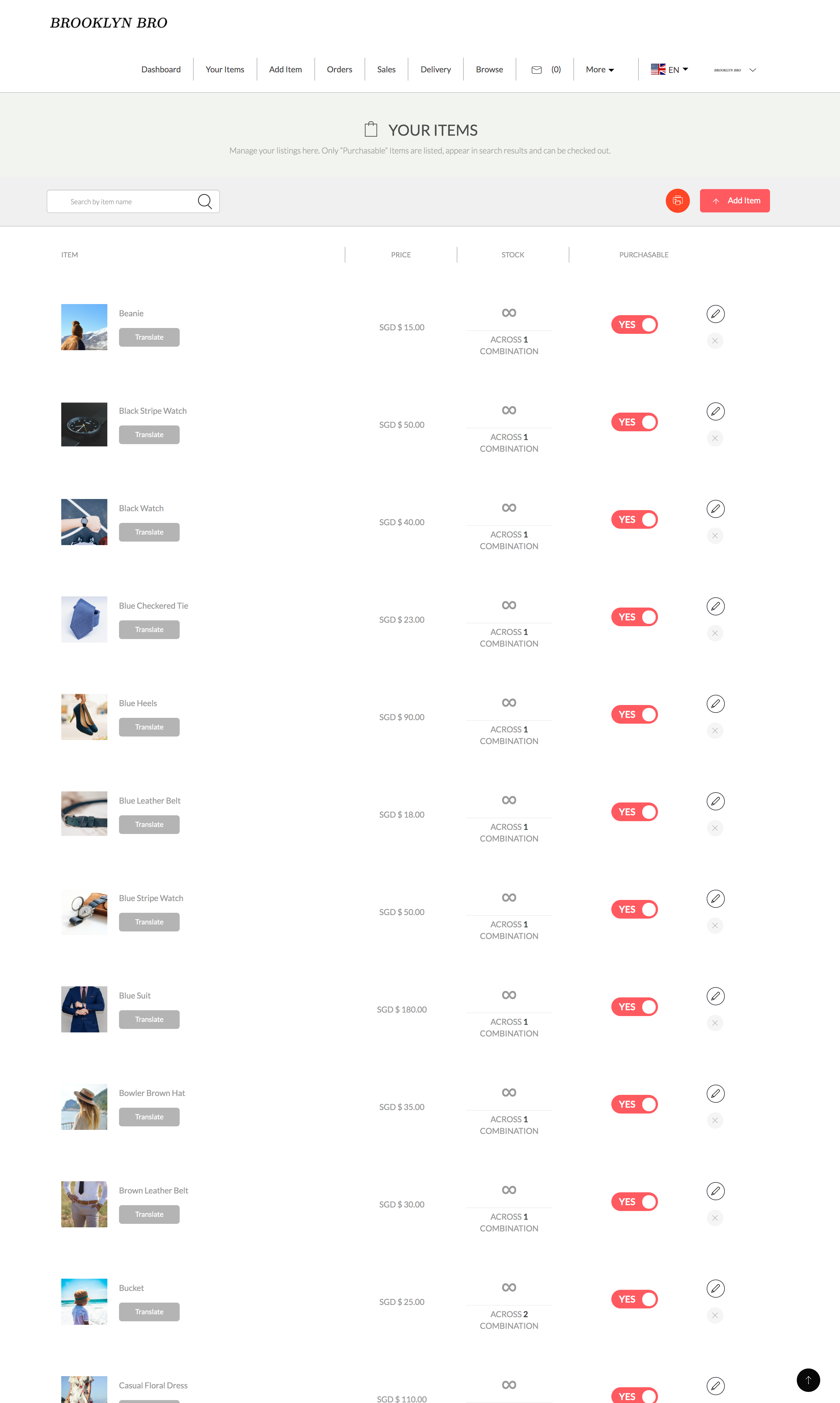Click the scroll-to-top arrow button
This screenshot has height=1403, width=840.
808,1380
